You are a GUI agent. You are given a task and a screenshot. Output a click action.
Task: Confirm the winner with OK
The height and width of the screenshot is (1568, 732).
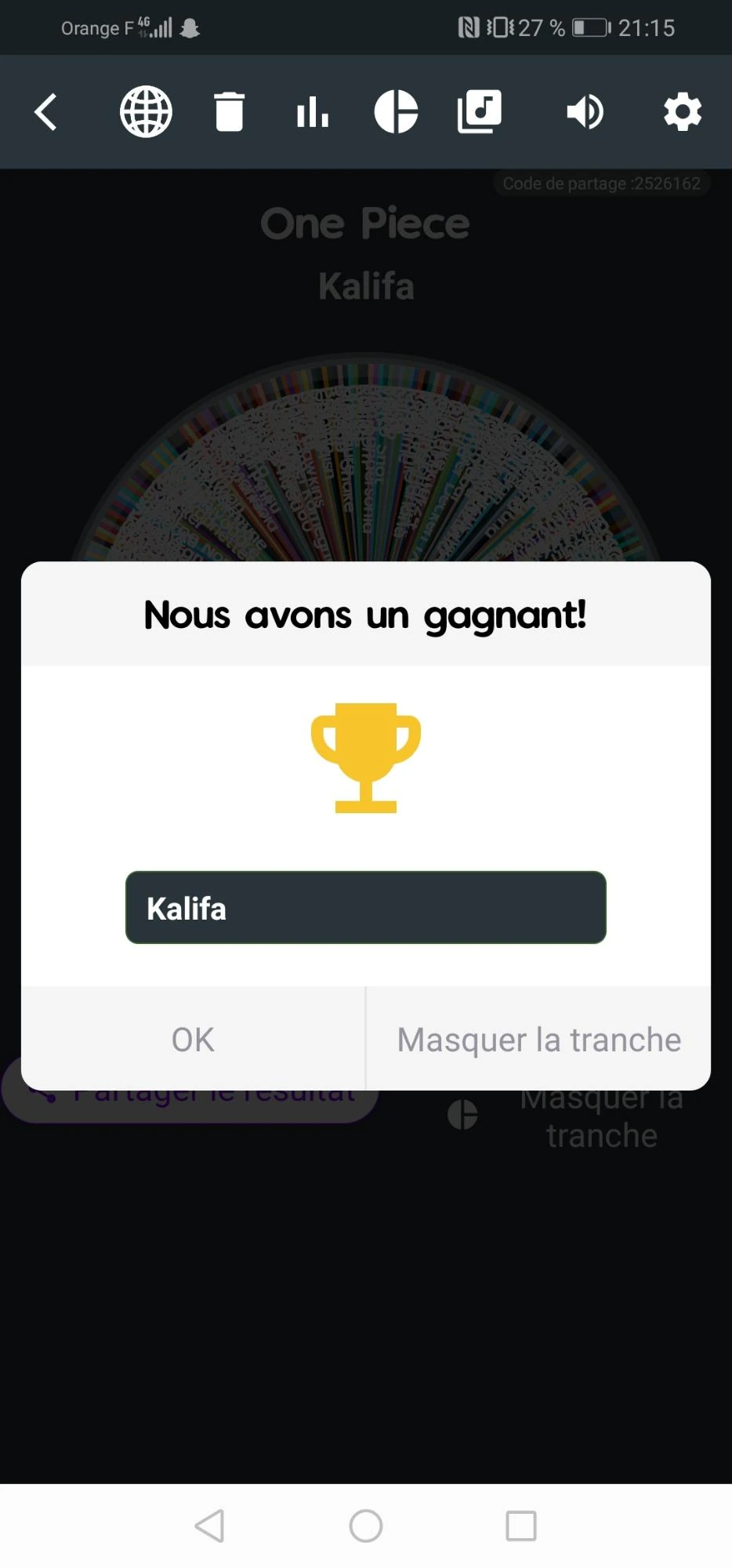[193, 1040]
